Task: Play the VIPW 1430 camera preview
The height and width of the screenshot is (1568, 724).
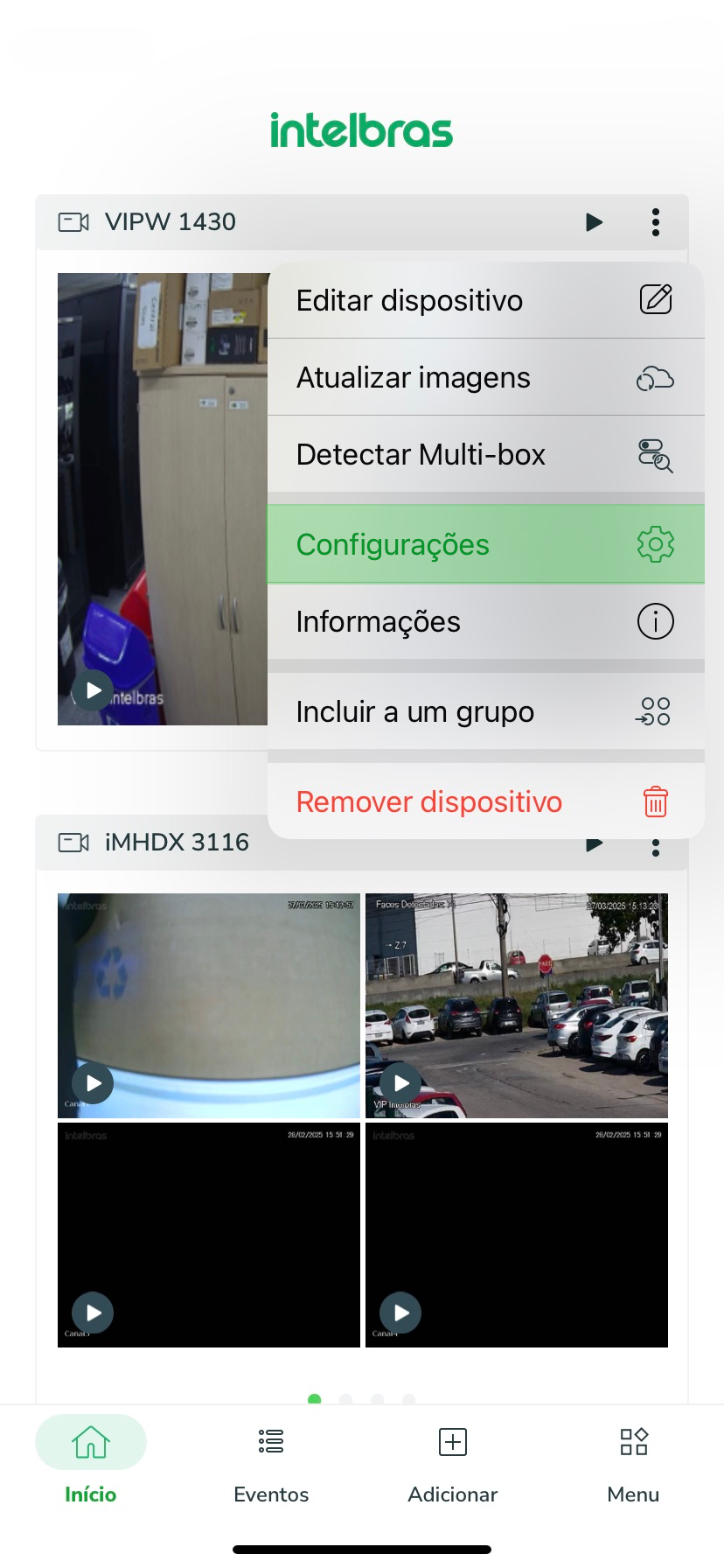Action: (x=94, y=690)
